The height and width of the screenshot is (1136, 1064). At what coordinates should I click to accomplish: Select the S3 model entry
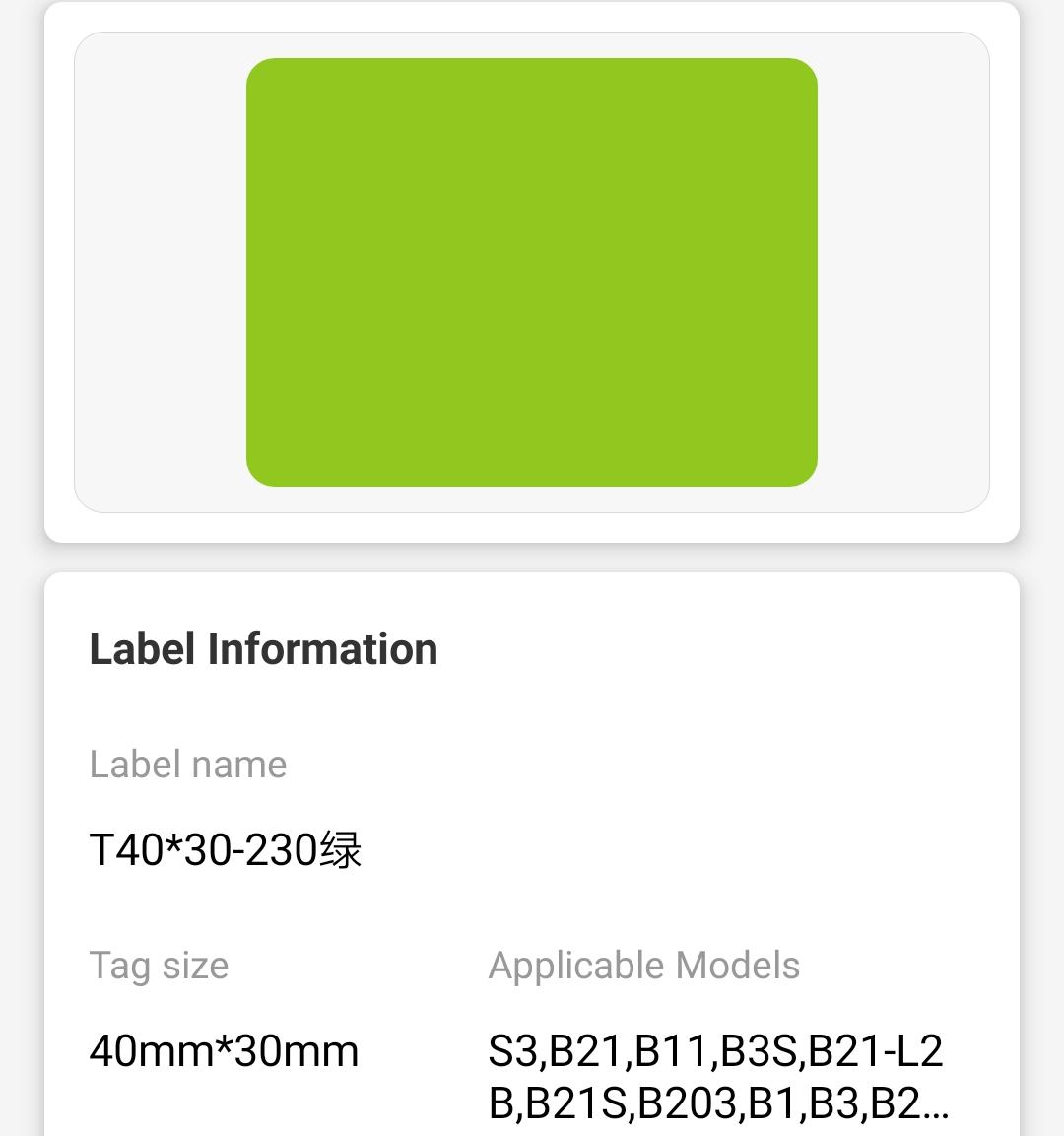508,1051
